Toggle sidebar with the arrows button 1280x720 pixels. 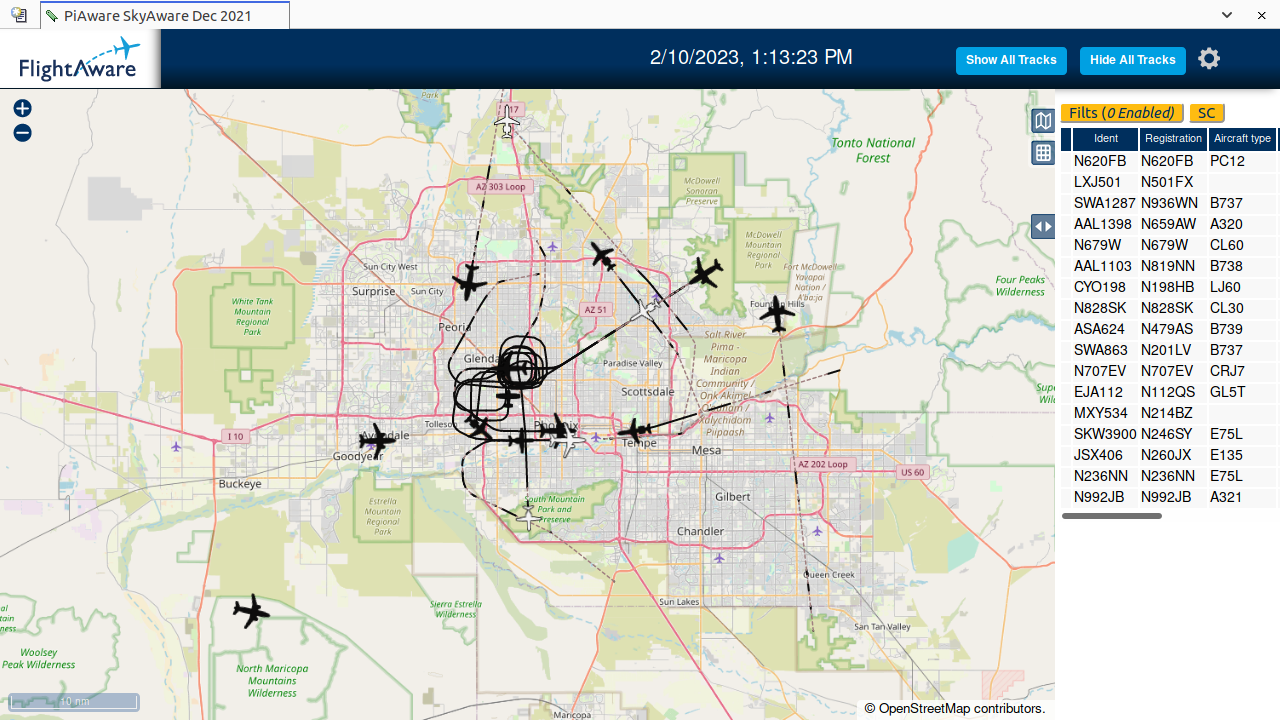1043,227
